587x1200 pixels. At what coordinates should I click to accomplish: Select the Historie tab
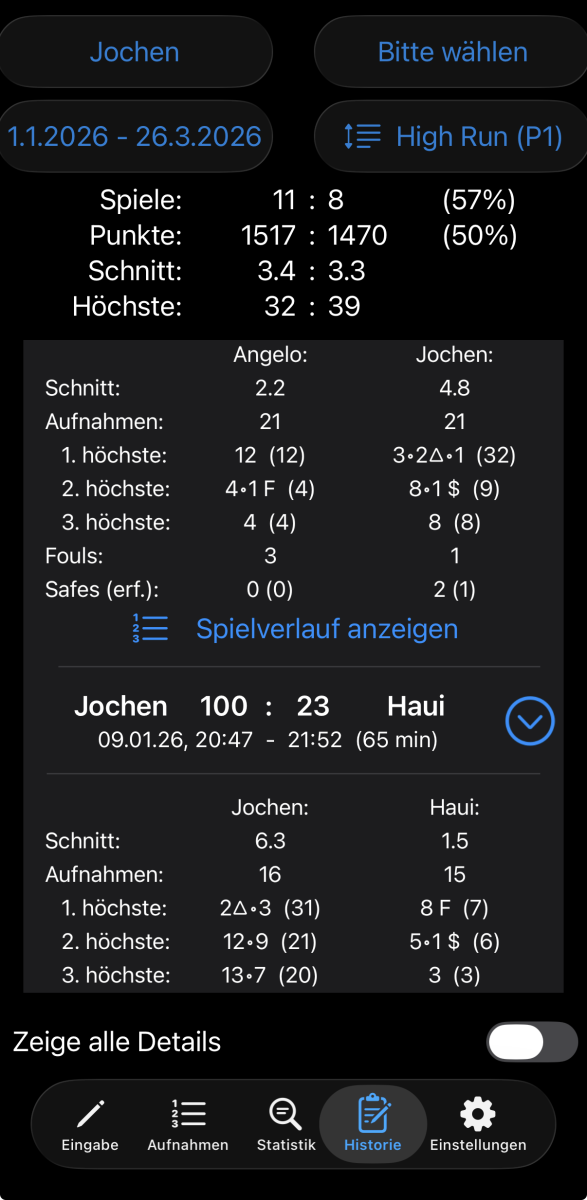373,1125
